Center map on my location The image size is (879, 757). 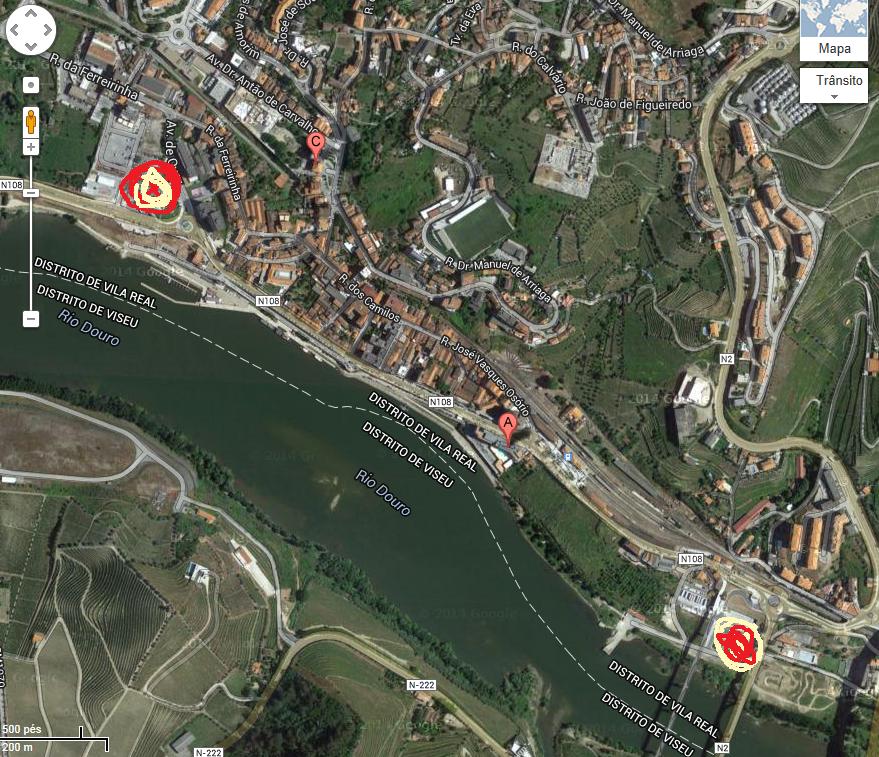coord(31,86)
